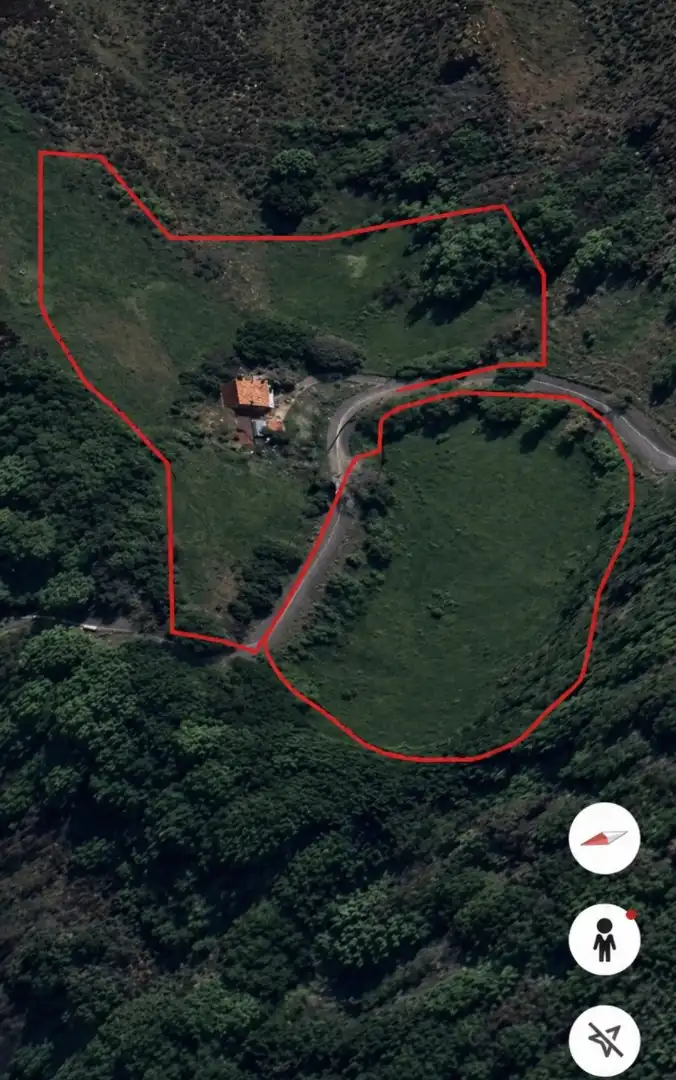This screenshot has width=676, height=1080.
Task: Open Street View pegman button
Action: click(604, 940)
